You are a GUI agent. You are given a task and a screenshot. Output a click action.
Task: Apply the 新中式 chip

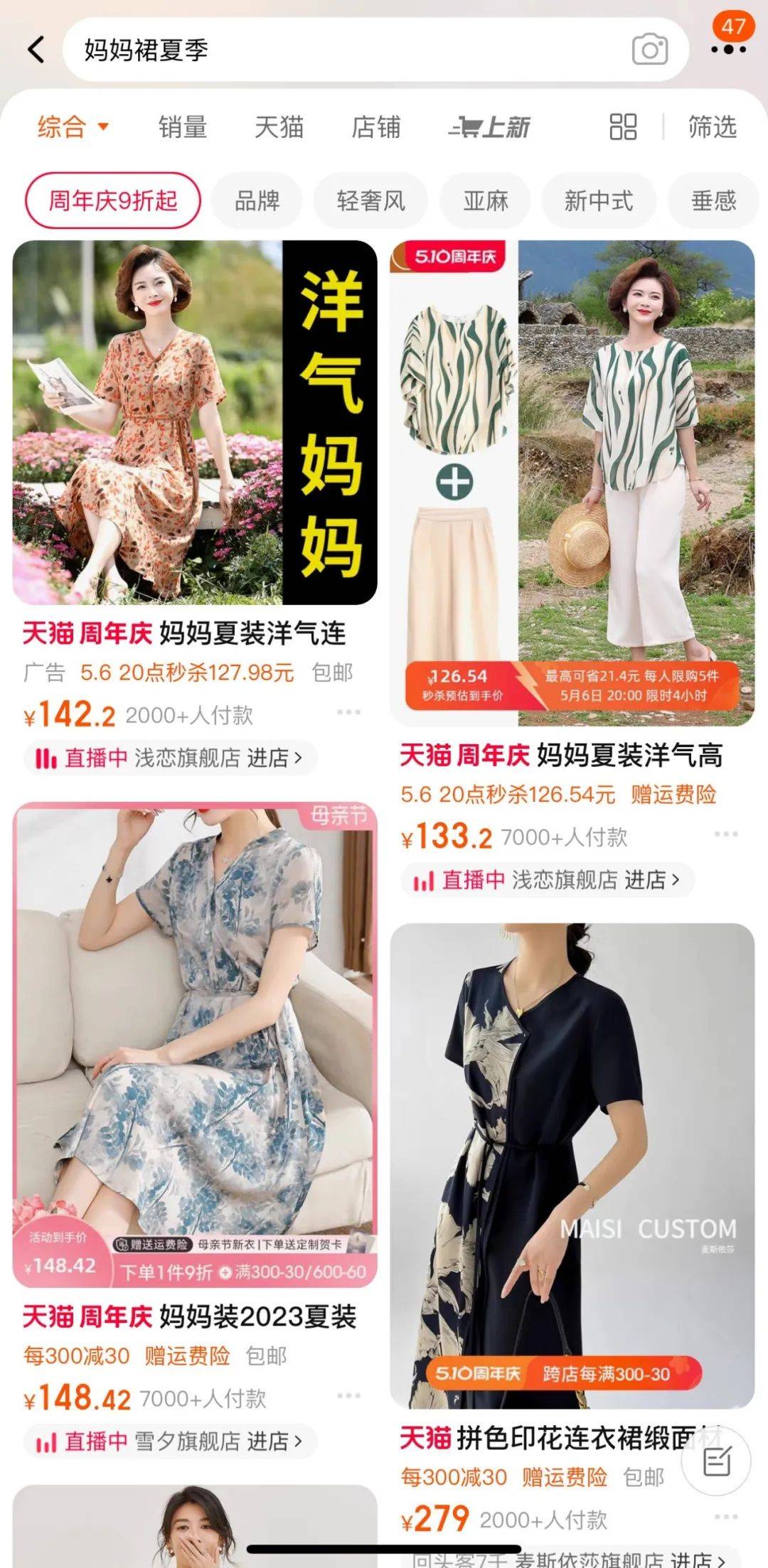pos(598,201)
